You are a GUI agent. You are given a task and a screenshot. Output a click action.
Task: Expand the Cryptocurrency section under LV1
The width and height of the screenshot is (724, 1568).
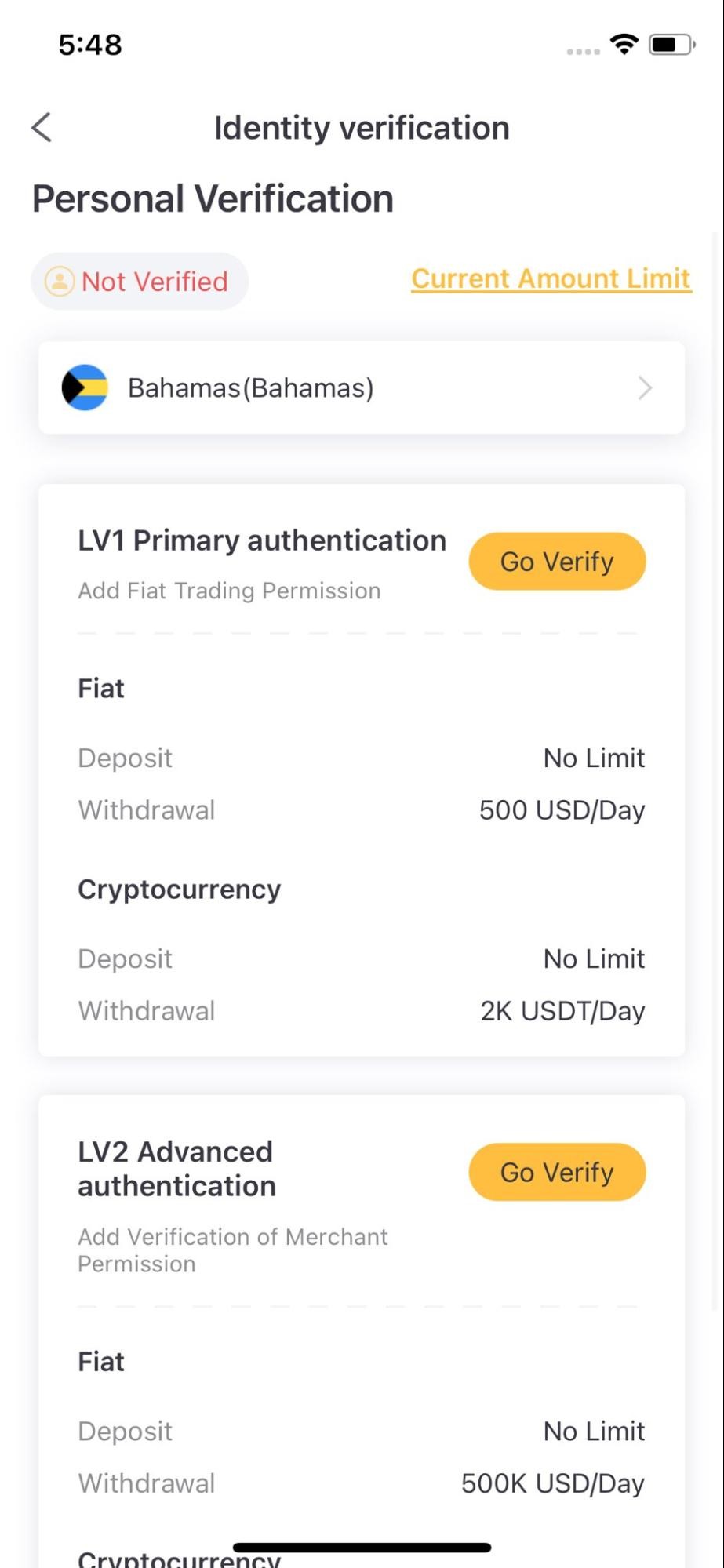179,888
